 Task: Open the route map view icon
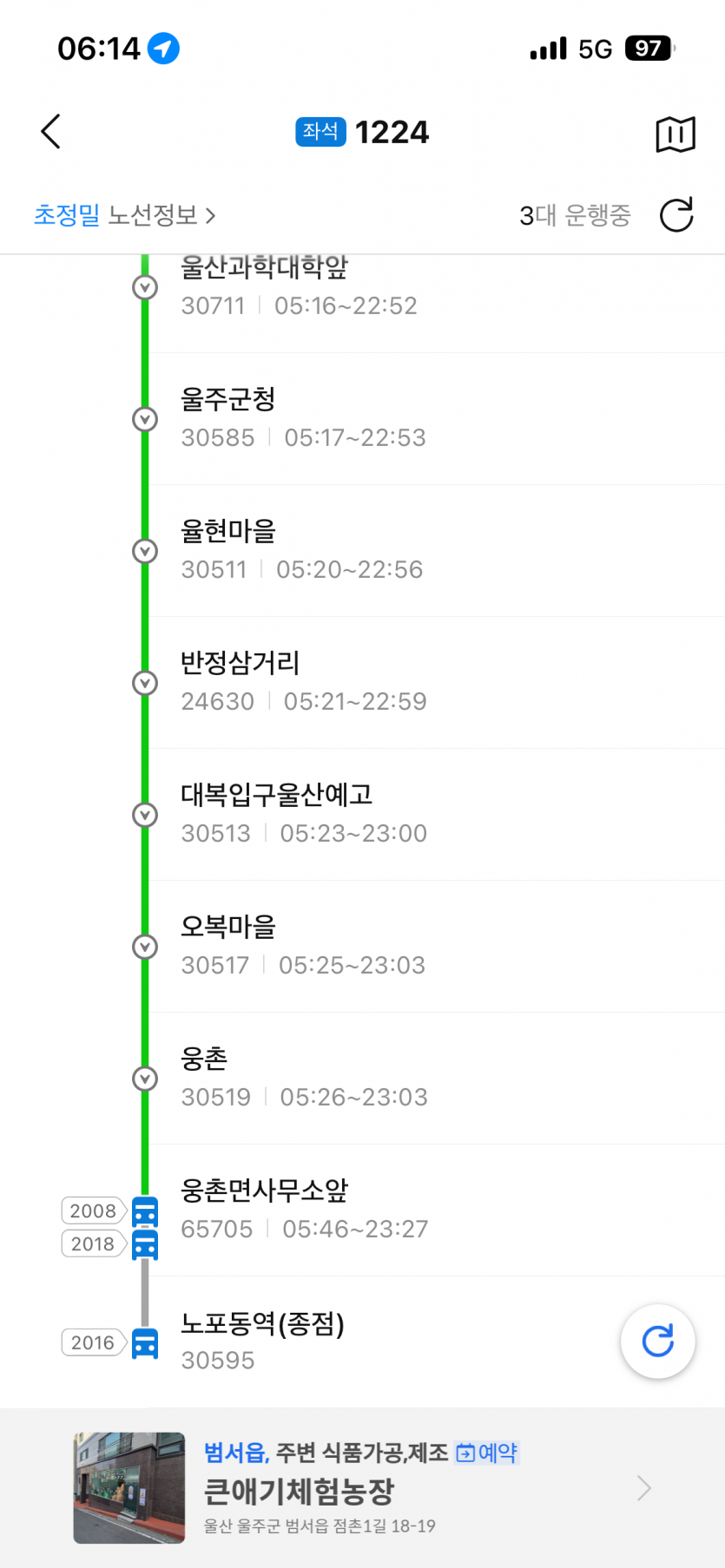click(675, 134)
